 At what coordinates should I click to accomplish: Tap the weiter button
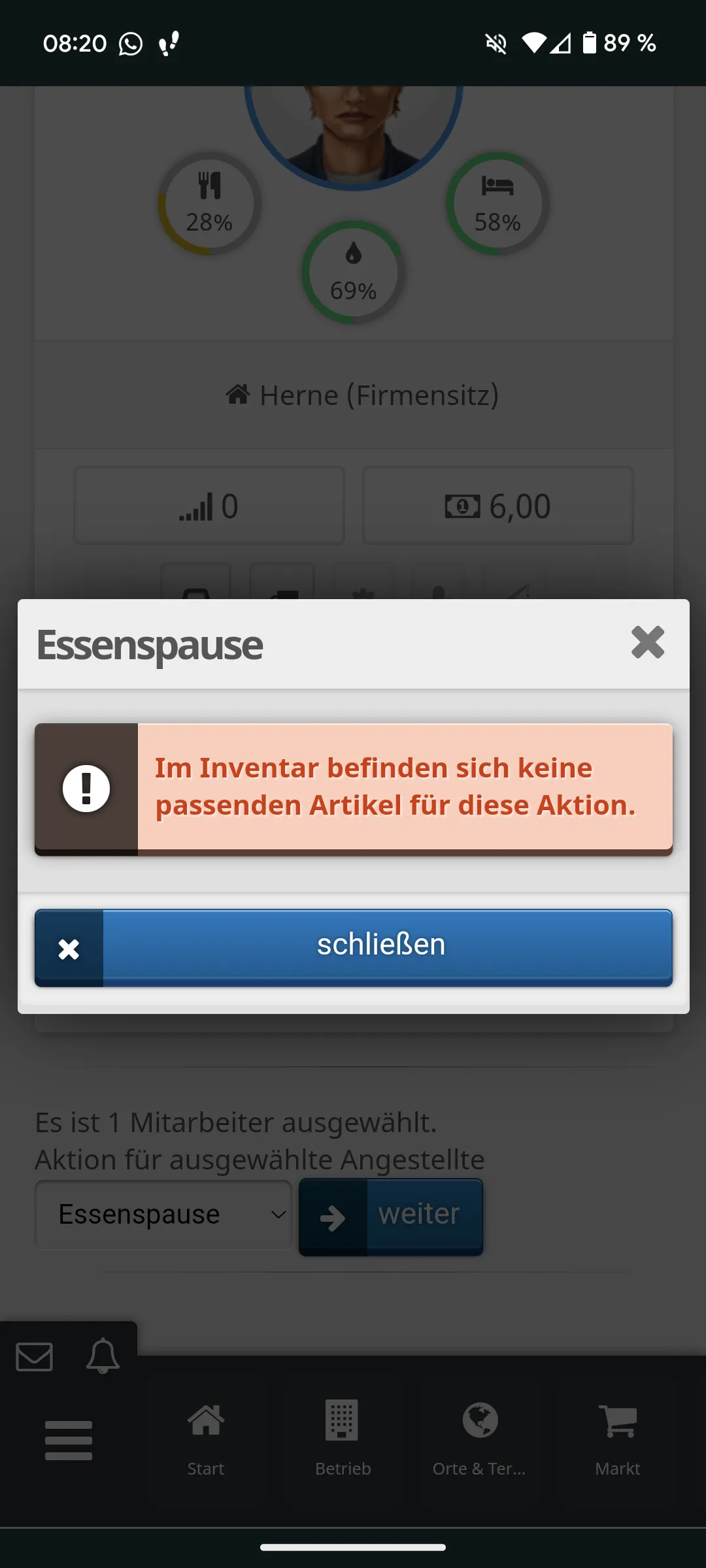391,1217
